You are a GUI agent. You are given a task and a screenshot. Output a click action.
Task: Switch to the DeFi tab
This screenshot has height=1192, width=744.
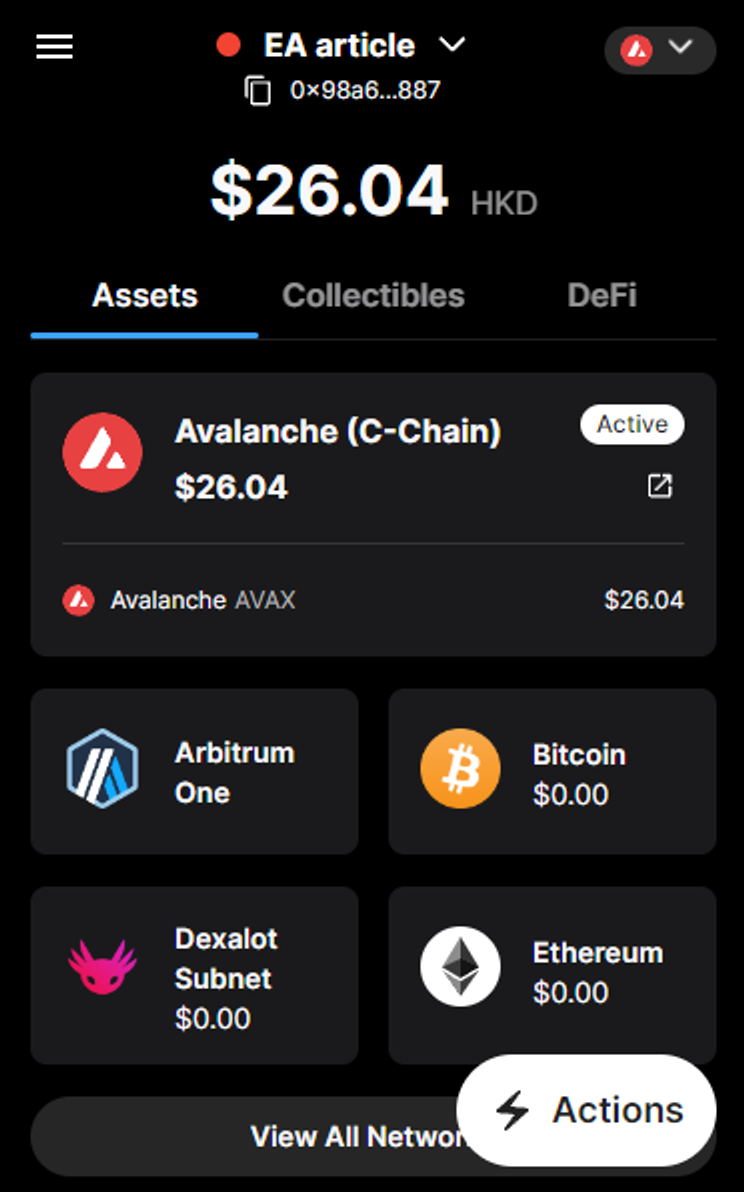point(602,295)
